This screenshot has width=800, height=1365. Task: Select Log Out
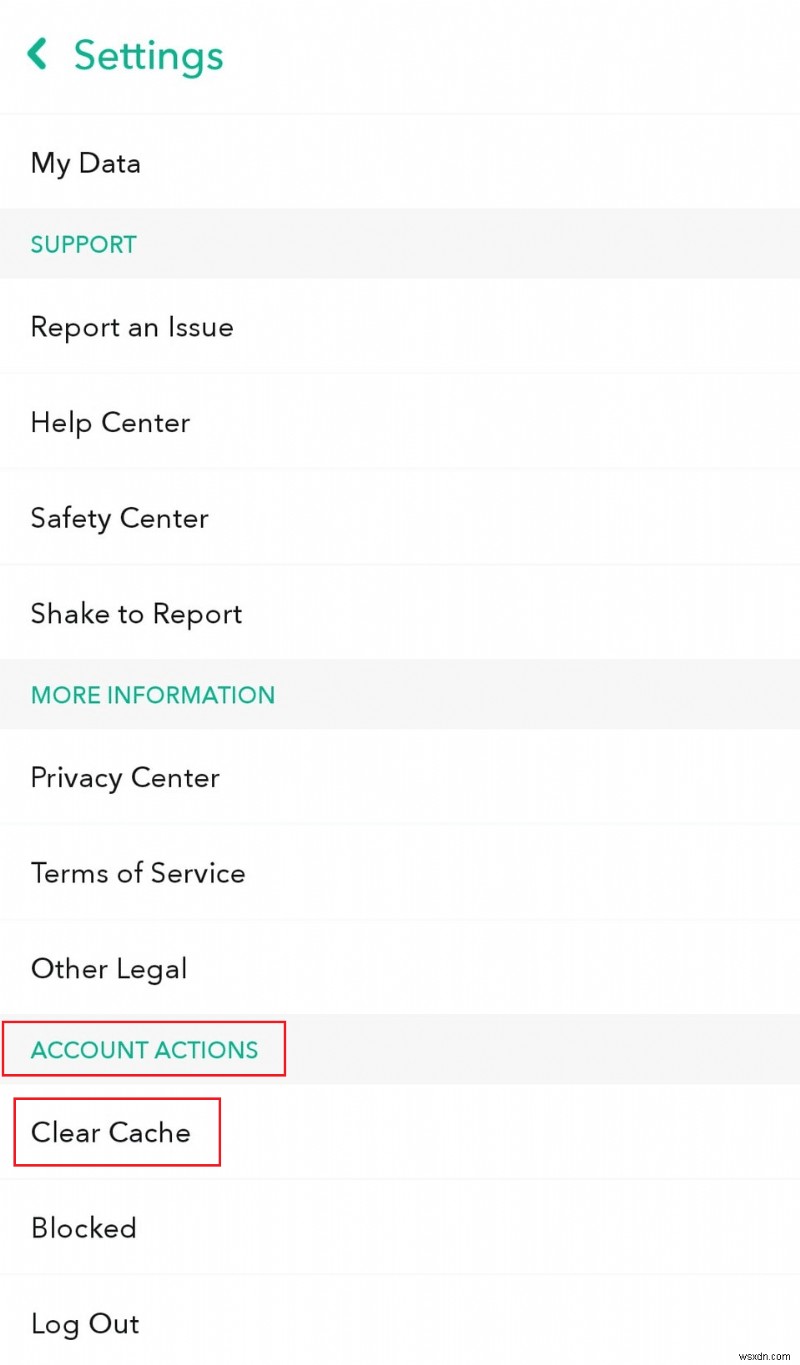(85, 1324)
